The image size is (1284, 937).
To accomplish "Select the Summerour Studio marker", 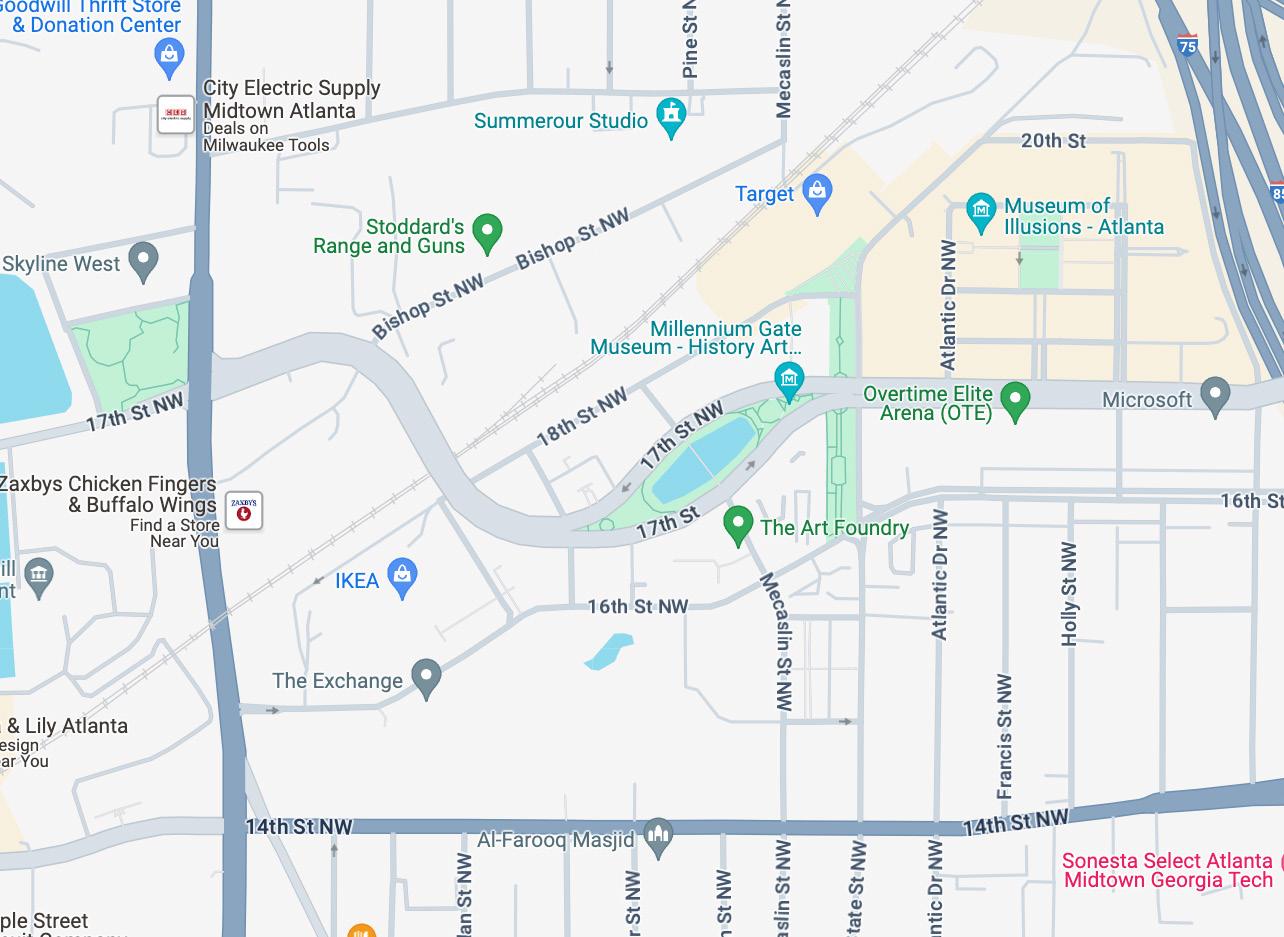I will pyautogui.click(x=671, y=117).
